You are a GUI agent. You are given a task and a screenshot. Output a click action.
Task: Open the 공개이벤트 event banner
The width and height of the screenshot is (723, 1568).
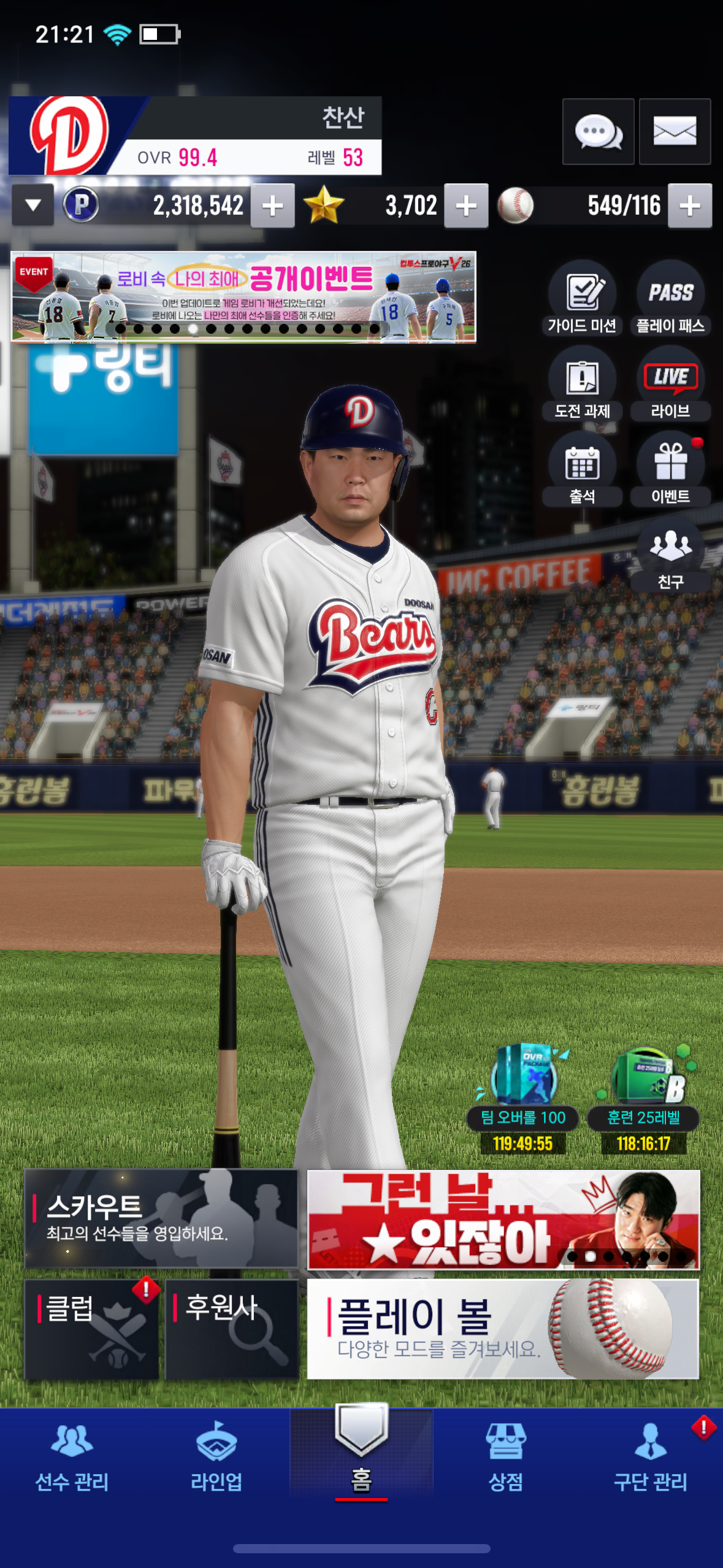243,296
